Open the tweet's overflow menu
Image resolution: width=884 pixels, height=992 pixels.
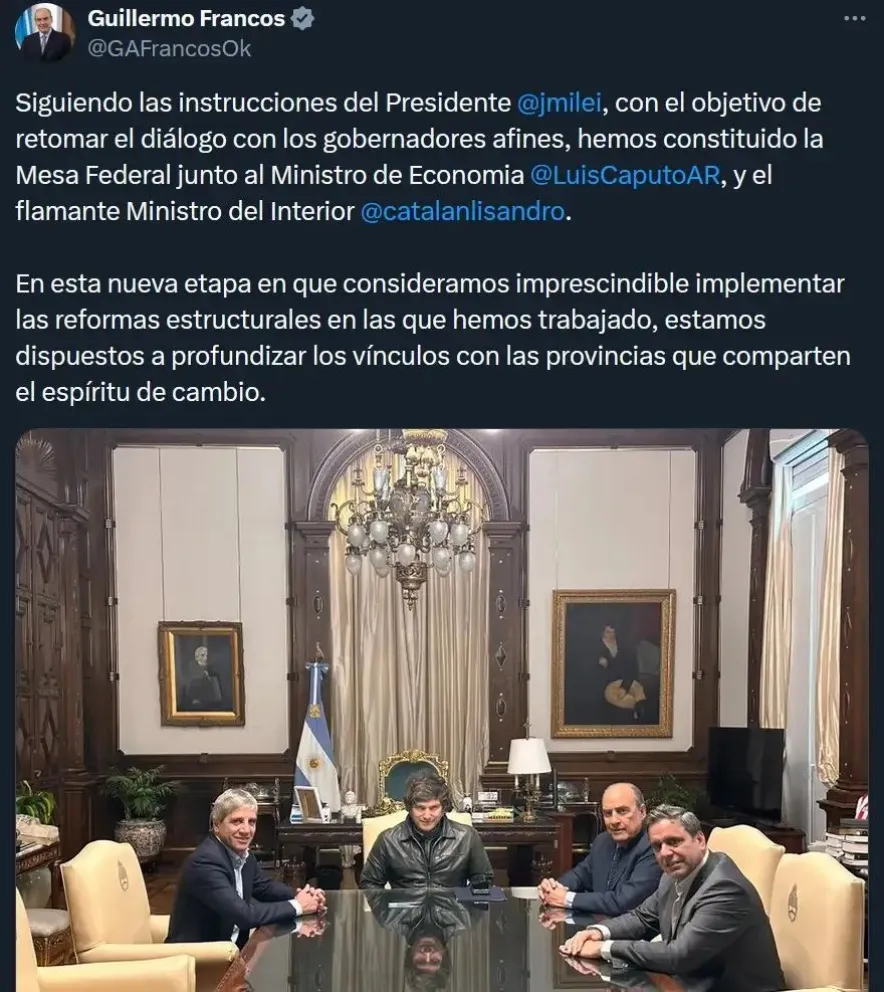point(853,19)
